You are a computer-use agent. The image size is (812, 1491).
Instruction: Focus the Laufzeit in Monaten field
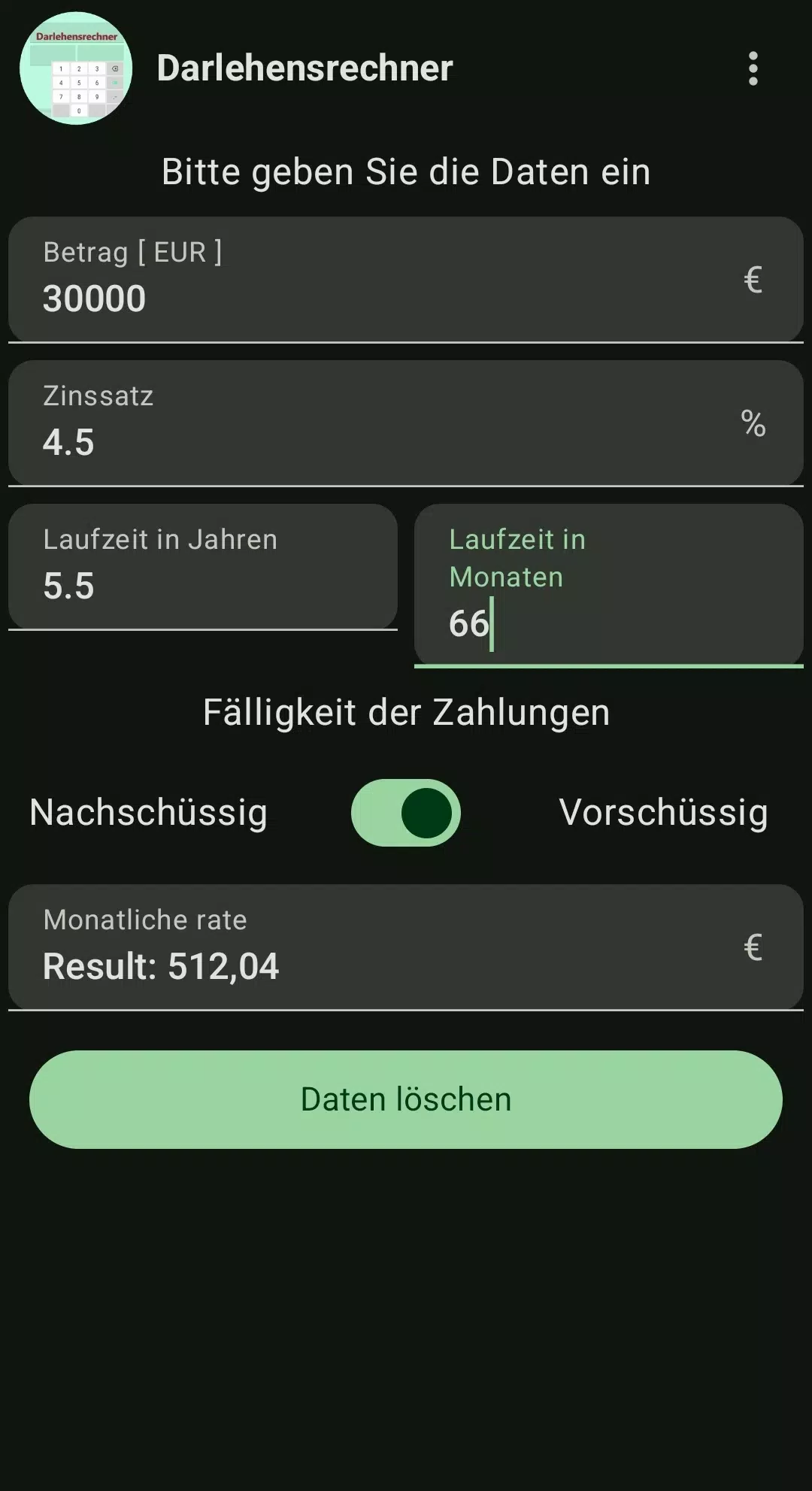click(609, 586)
